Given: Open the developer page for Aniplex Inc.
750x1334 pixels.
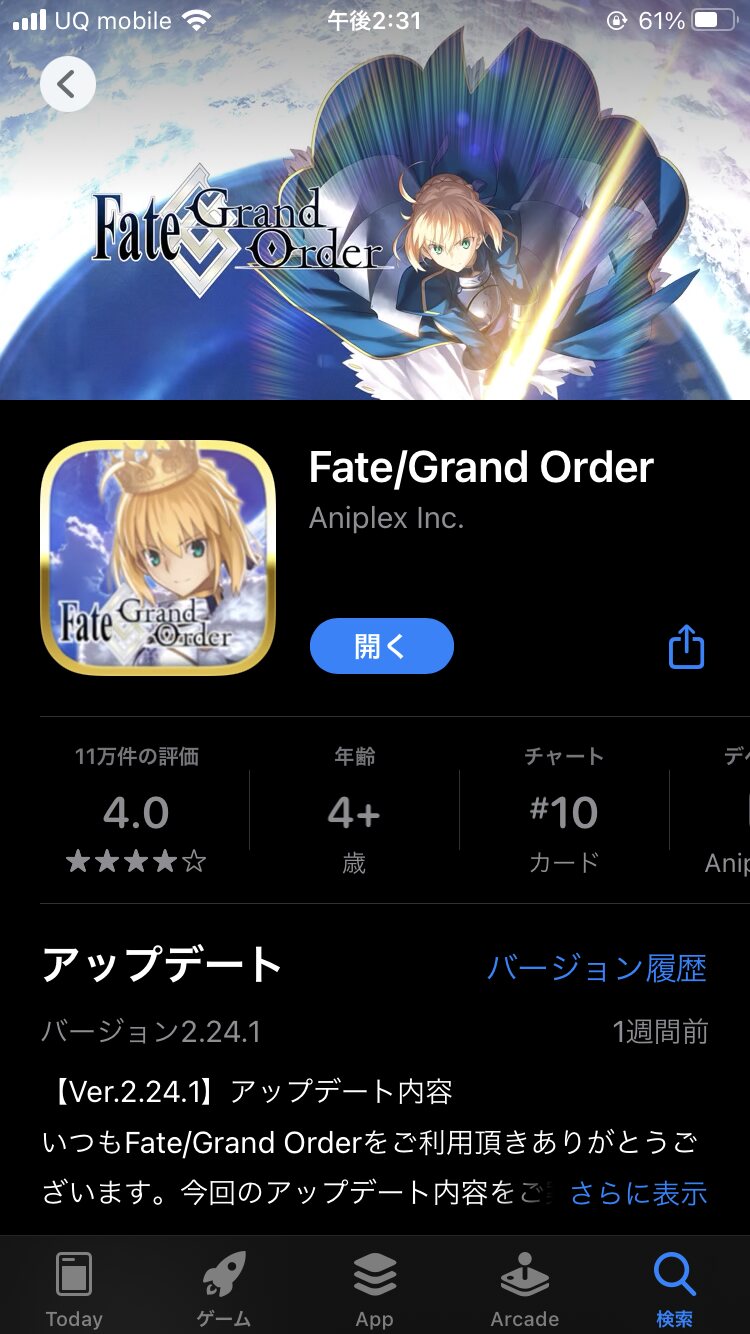Looking at the screenshot, I should coord(386,518).
